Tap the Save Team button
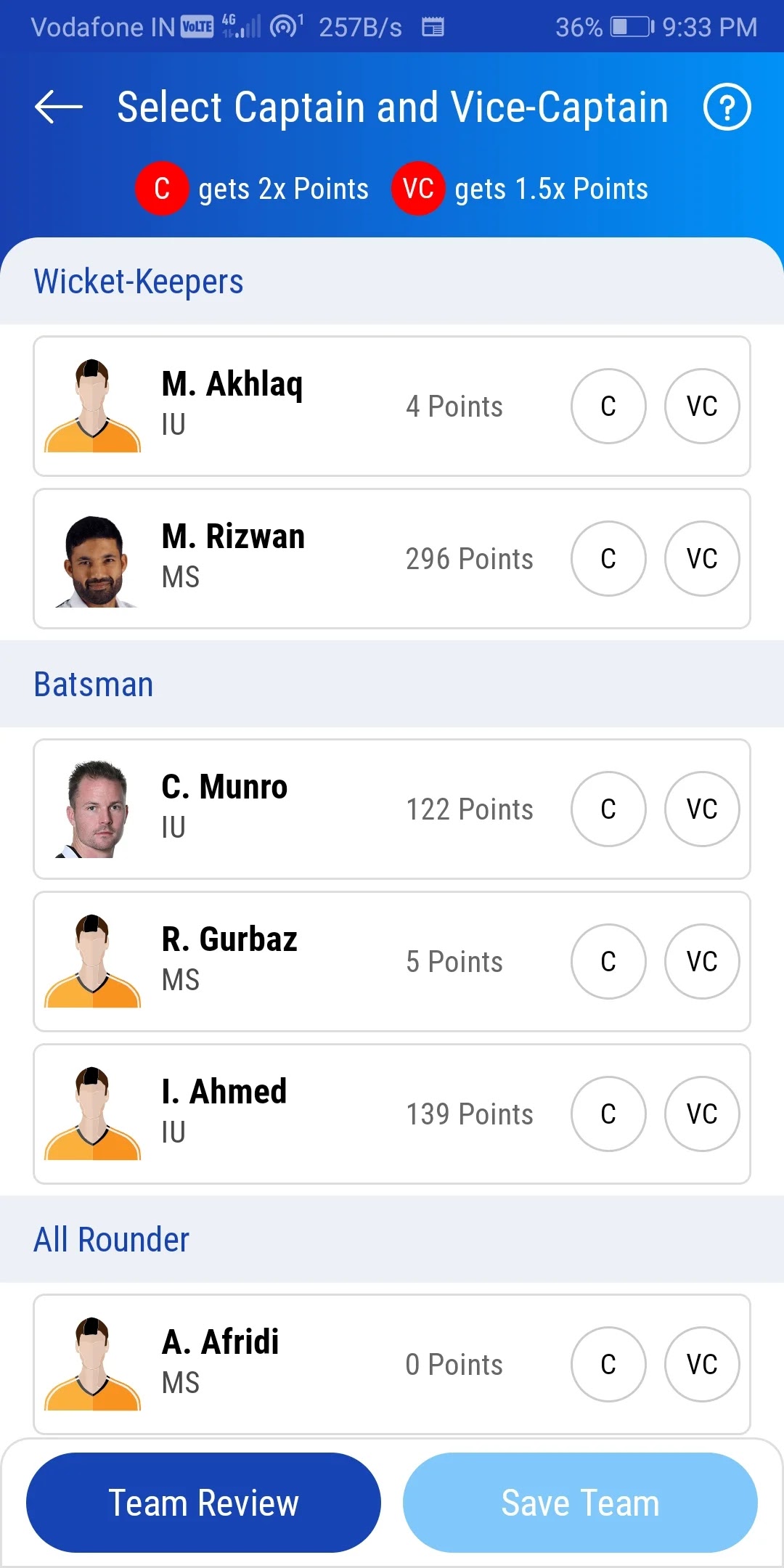784x1568 pixels. tap(580, 1503)
